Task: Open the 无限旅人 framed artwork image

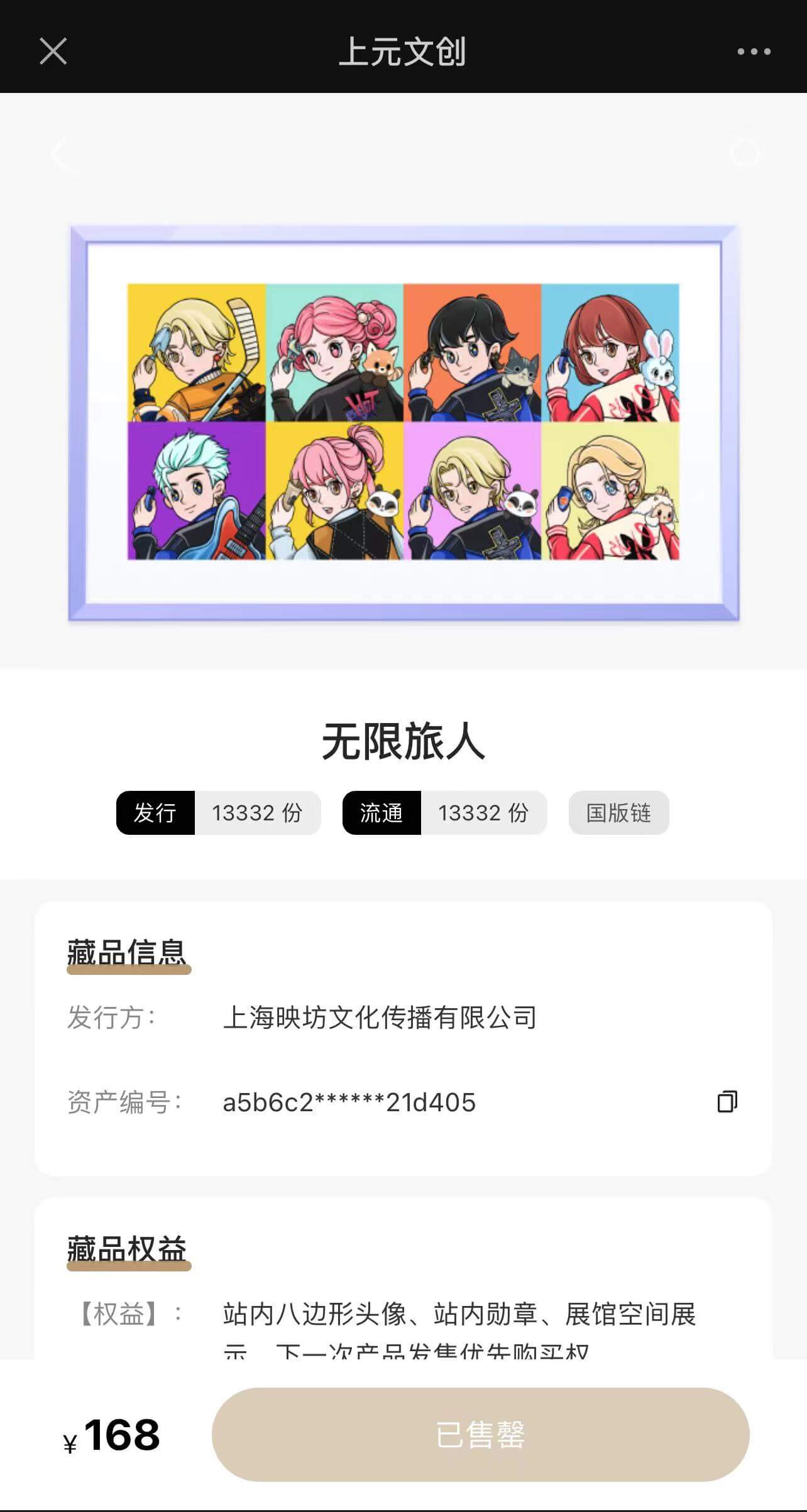Action: (x=403, y=422)
